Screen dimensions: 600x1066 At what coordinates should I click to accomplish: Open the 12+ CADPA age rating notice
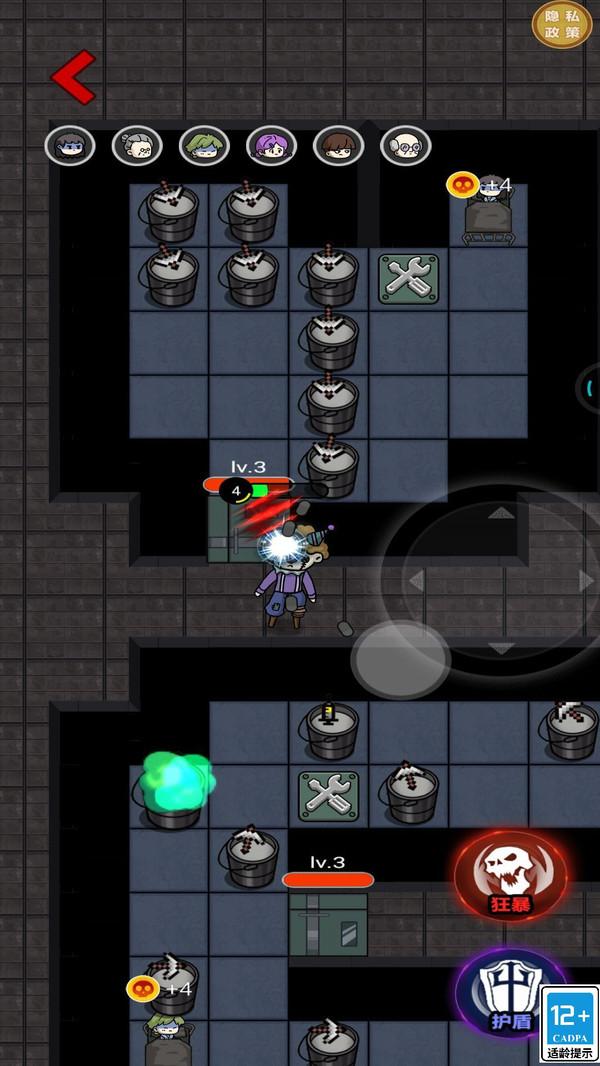[569, 1024]
